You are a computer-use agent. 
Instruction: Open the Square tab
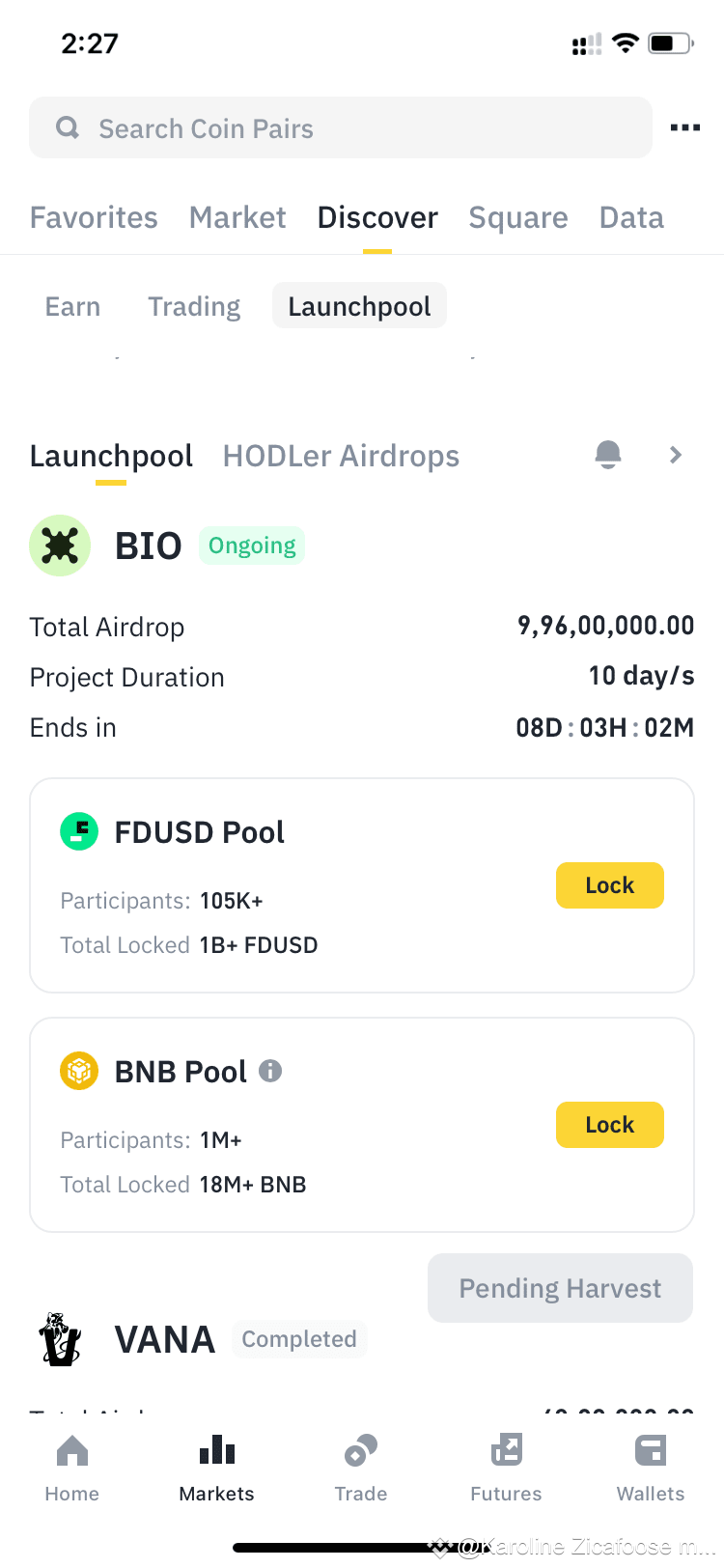point(517,217)
